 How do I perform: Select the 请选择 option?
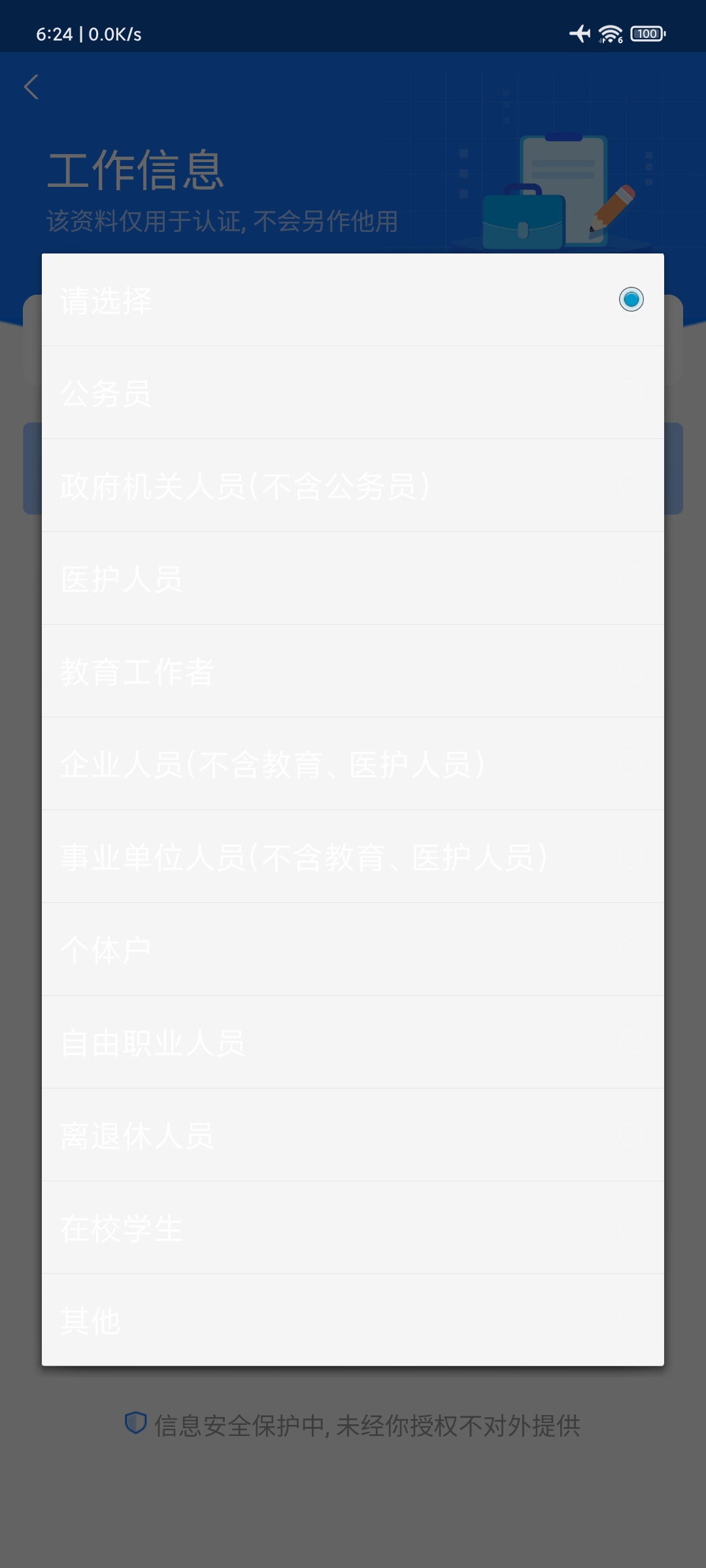coord(353,300)
